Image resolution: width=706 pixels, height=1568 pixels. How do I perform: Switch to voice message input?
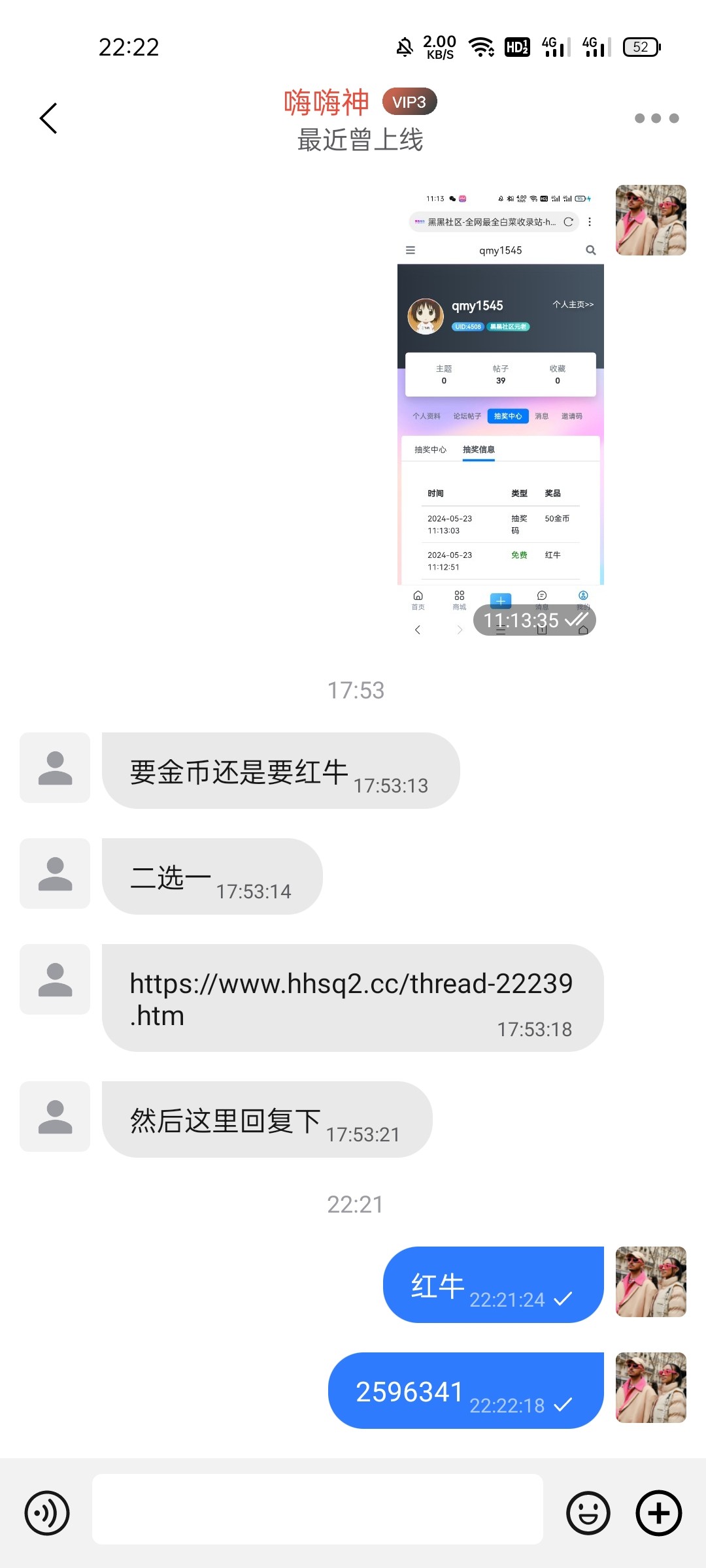coord(47,1512)
